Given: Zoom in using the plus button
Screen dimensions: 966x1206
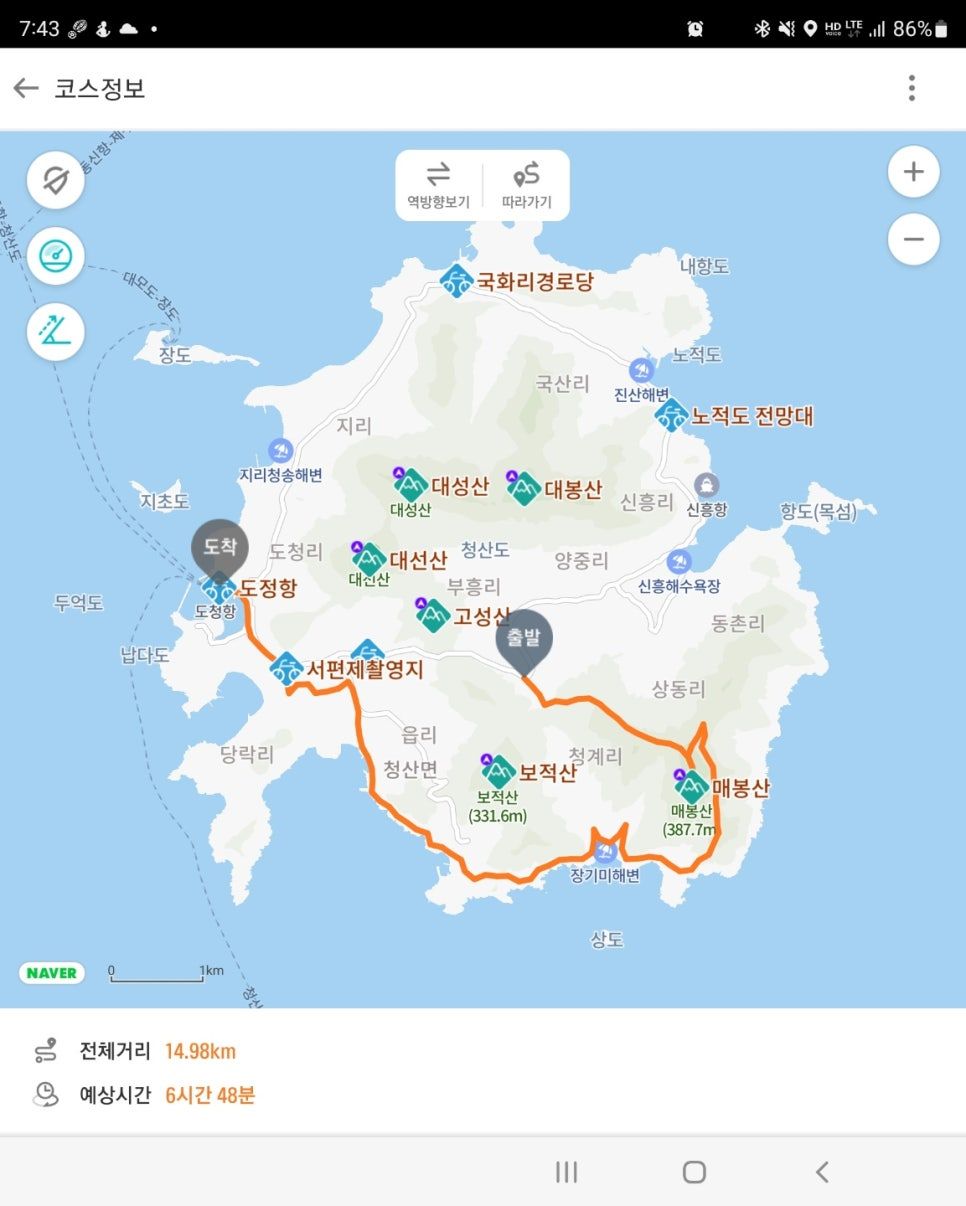Looking at the screenshot, I should point(913,171).
